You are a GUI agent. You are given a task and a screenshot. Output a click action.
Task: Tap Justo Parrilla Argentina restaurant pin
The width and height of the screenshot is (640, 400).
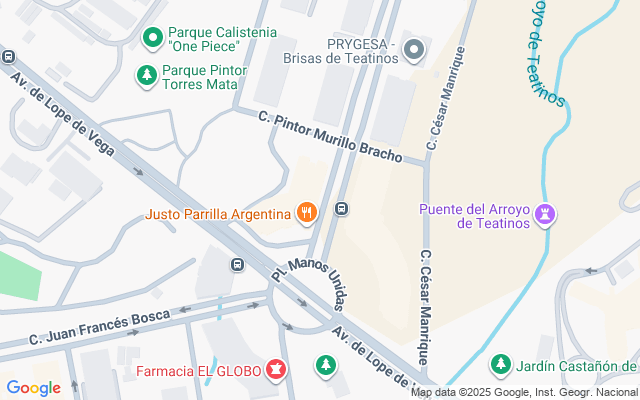pos(306,212)
